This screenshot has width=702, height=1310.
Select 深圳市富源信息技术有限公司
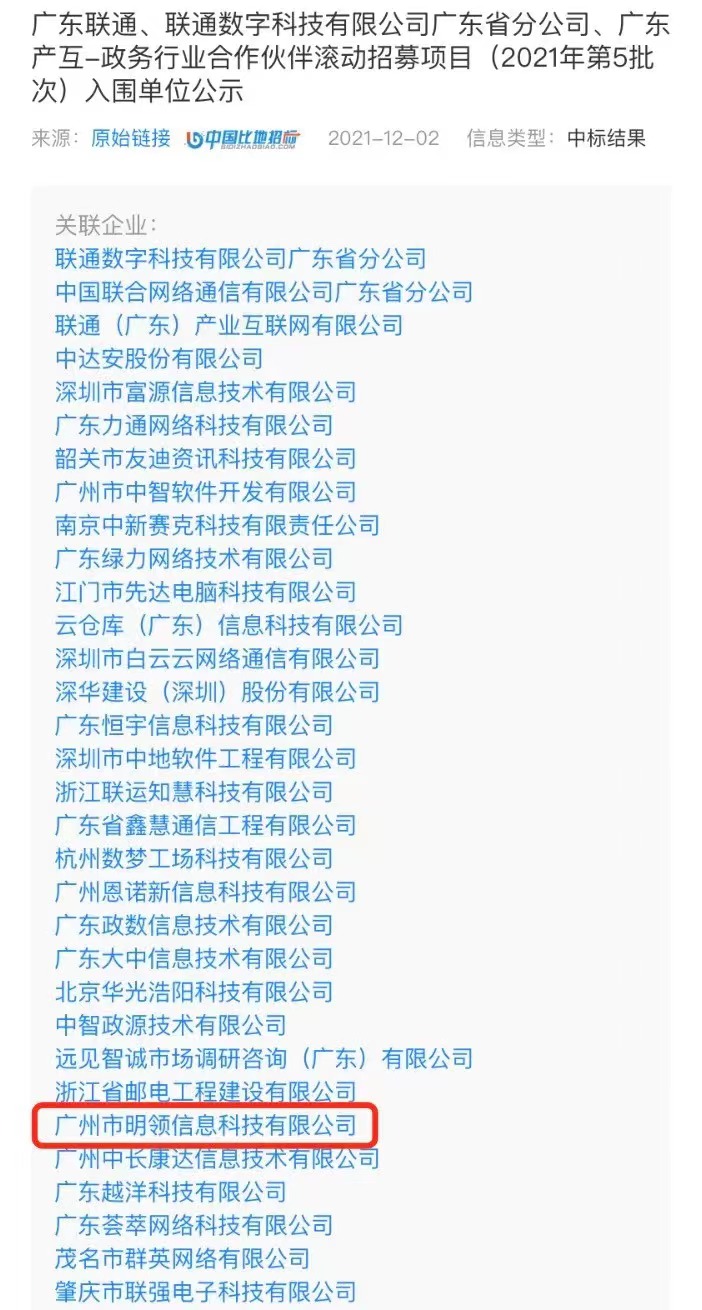206,392
